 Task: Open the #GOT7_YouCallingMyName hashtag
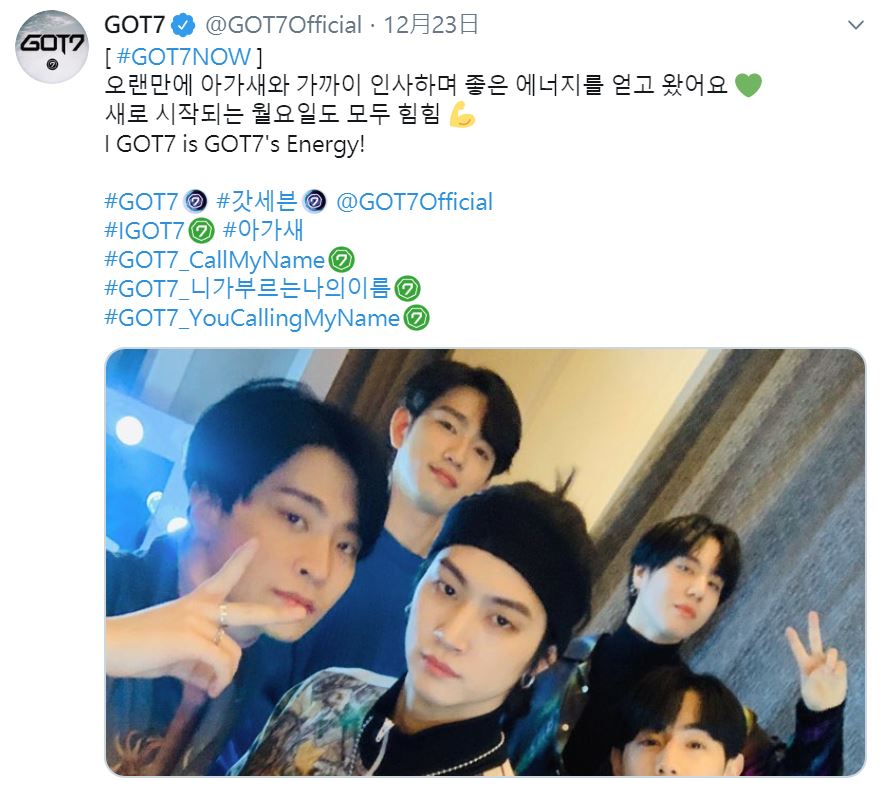(x=252, y=318)
